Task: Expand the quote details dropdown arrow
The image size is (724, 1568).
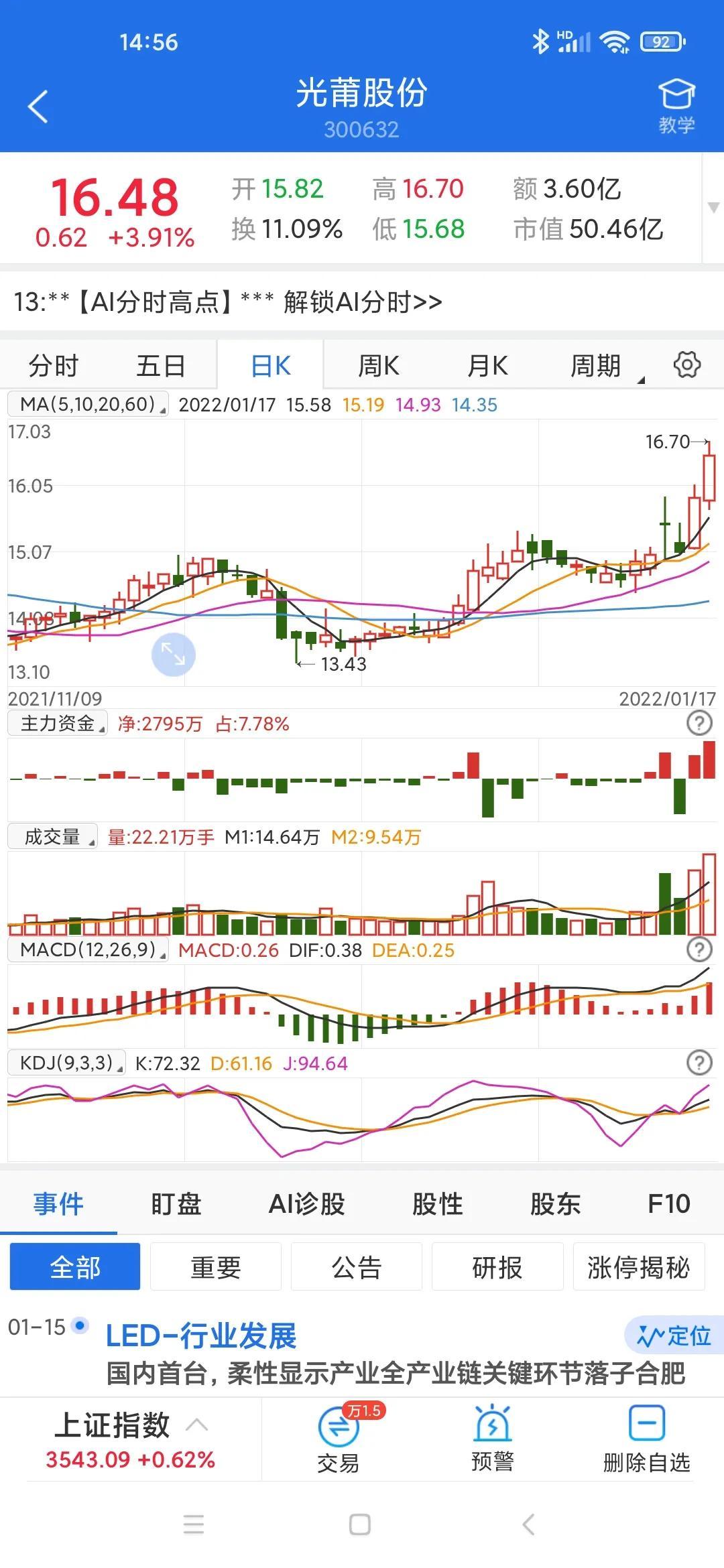Action: 713,208
